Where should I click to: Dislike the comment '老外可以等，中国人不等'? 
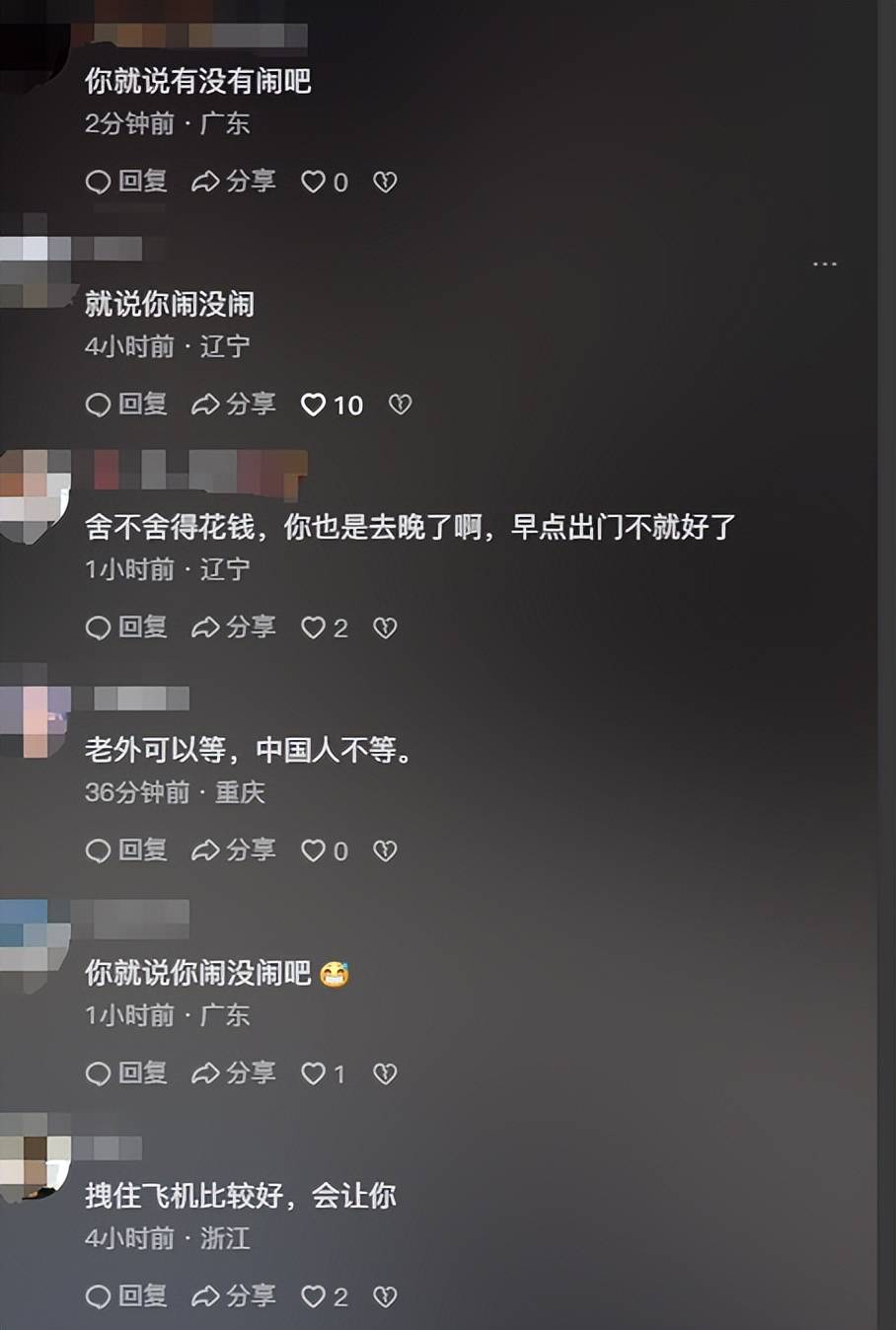tap(385, 850)
